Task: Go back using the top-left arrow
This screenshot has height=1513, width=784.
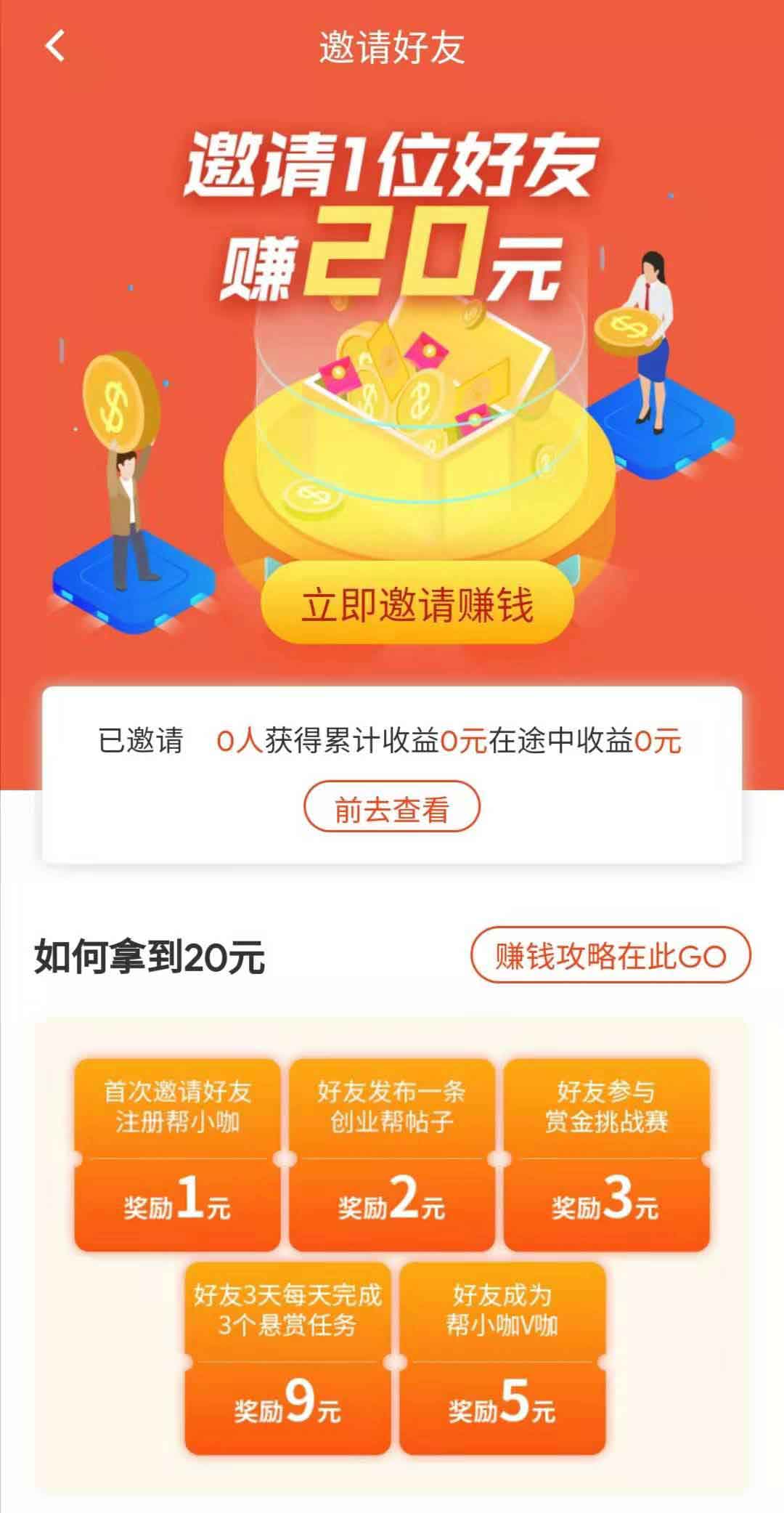Action: [55, 46]
